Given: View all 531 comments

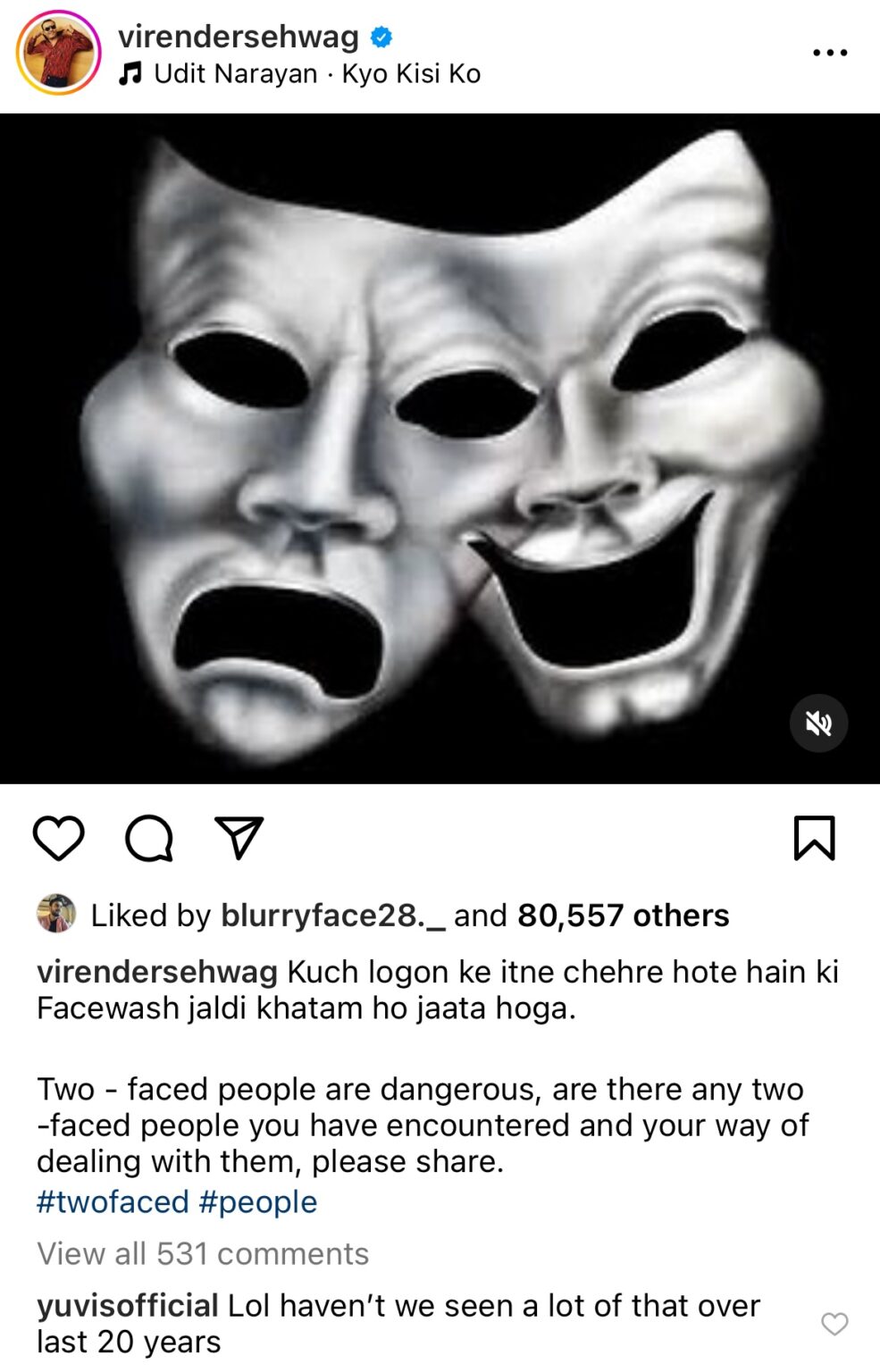Looking at the screenshot, I should point(203,1254).
